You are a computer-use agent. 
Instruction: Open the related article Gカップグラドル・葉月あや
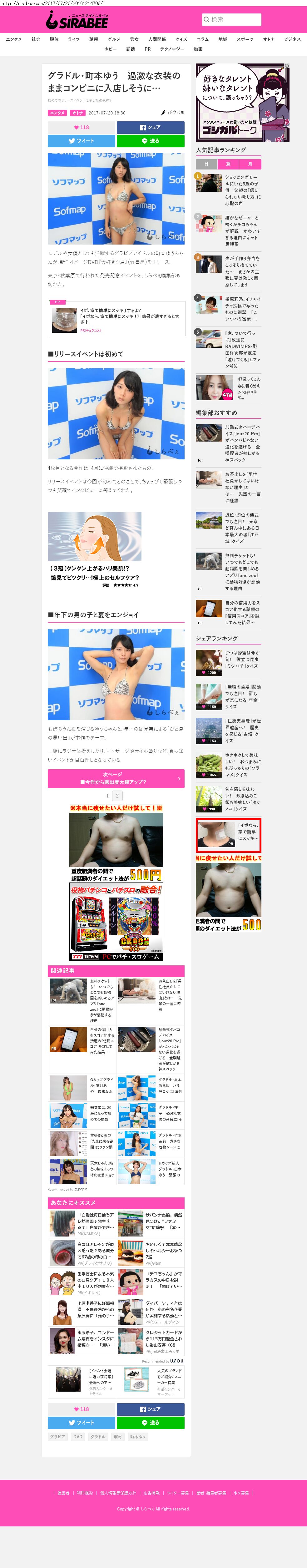[101, 1086]
